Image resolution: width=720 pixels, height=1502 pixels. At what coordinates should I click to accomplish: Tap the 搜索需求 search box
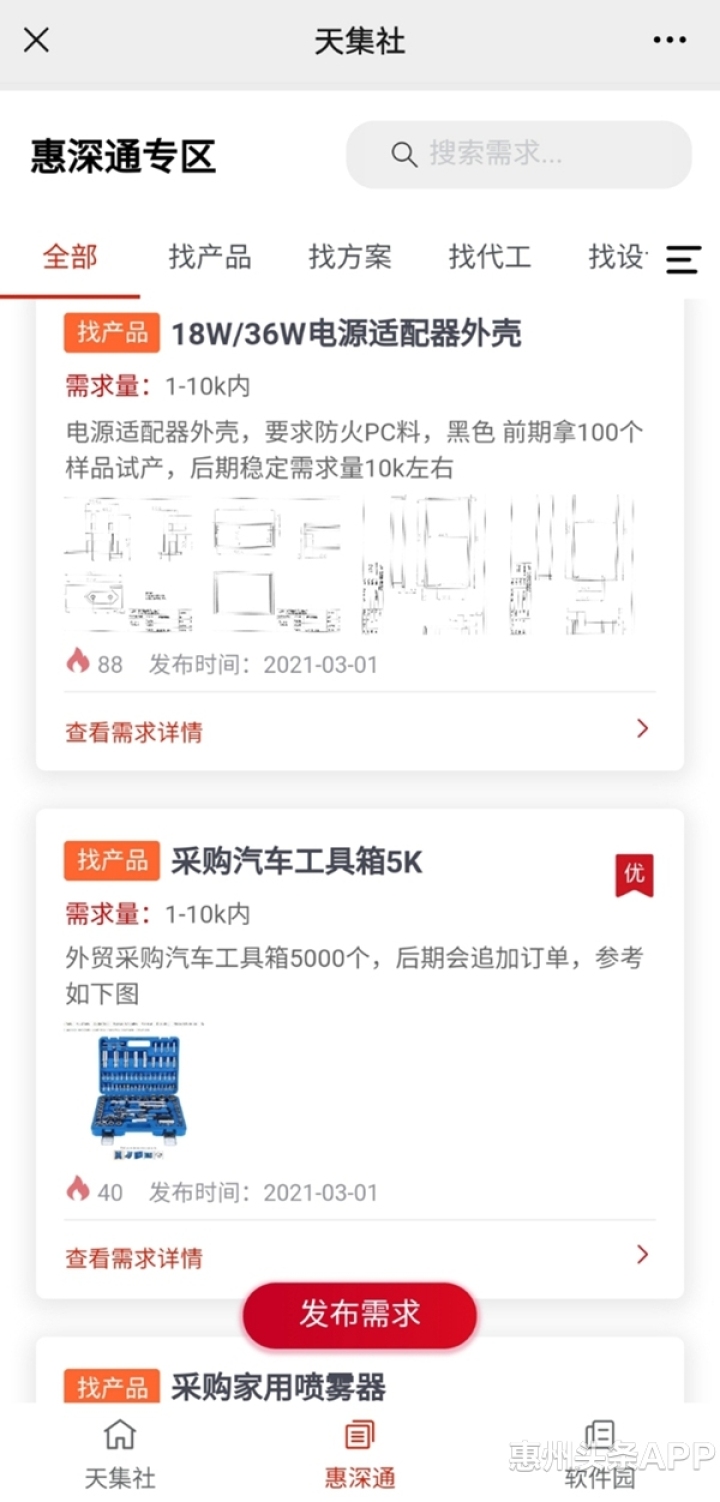point(519,155)
